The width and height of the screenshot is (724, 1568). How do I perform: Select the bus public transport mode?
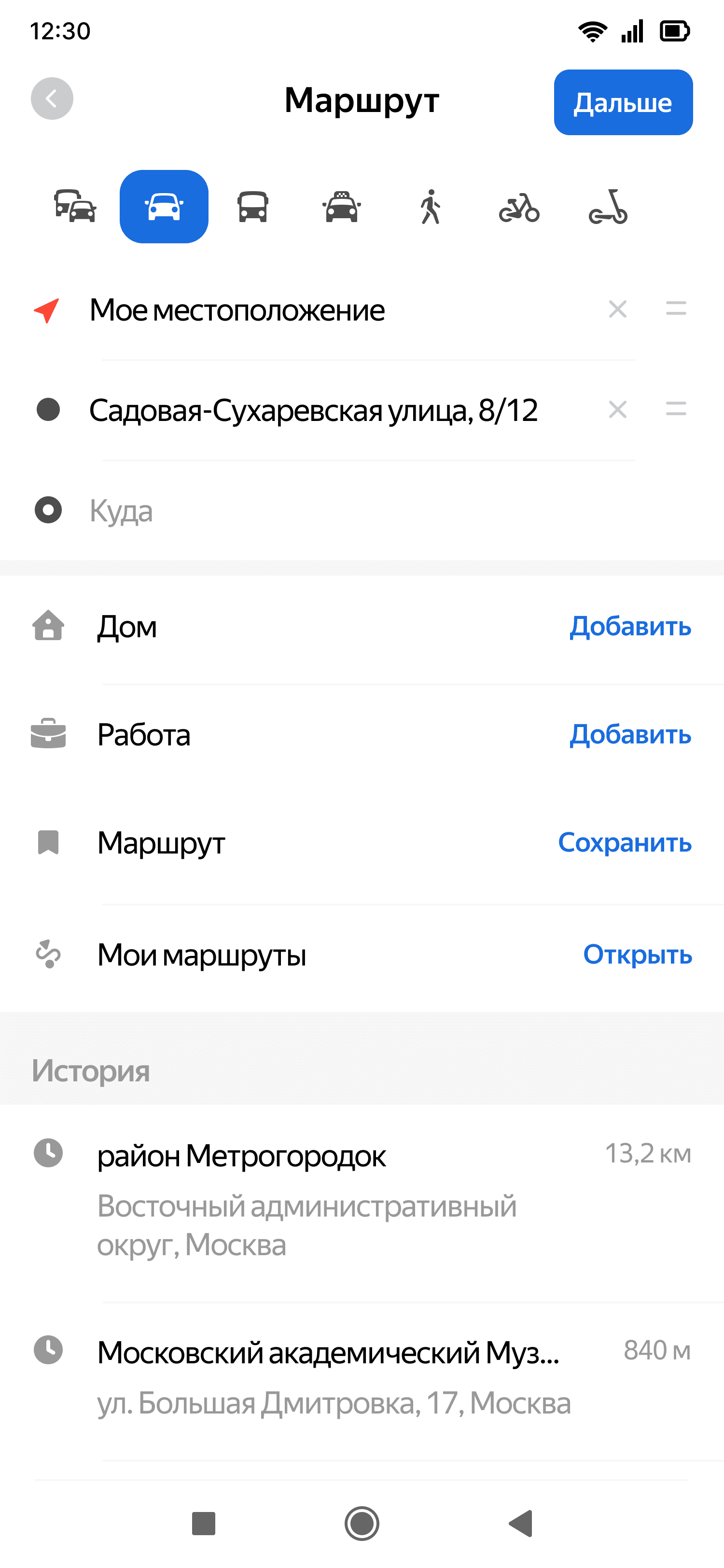252,206
